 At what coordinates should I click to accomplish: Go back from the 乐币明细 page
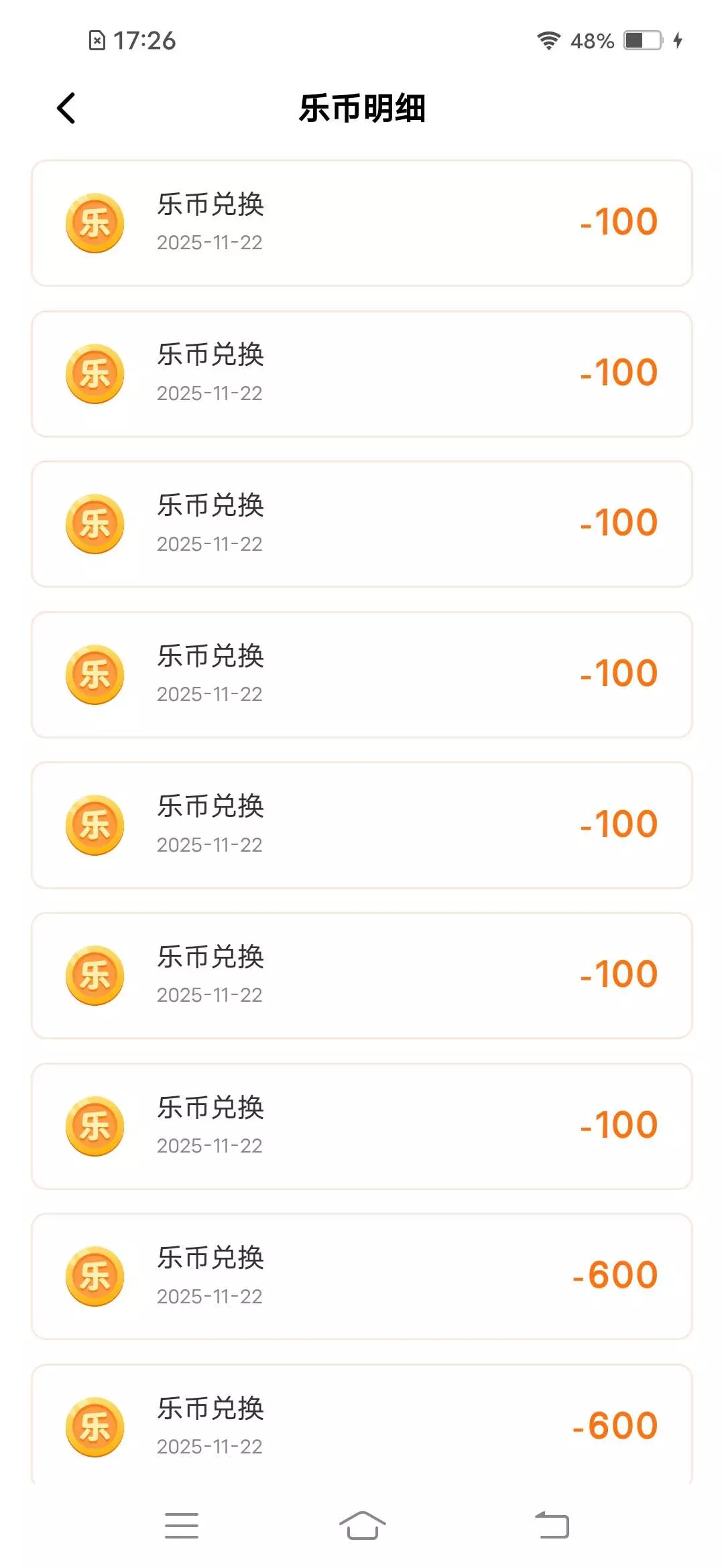(66, 108)
